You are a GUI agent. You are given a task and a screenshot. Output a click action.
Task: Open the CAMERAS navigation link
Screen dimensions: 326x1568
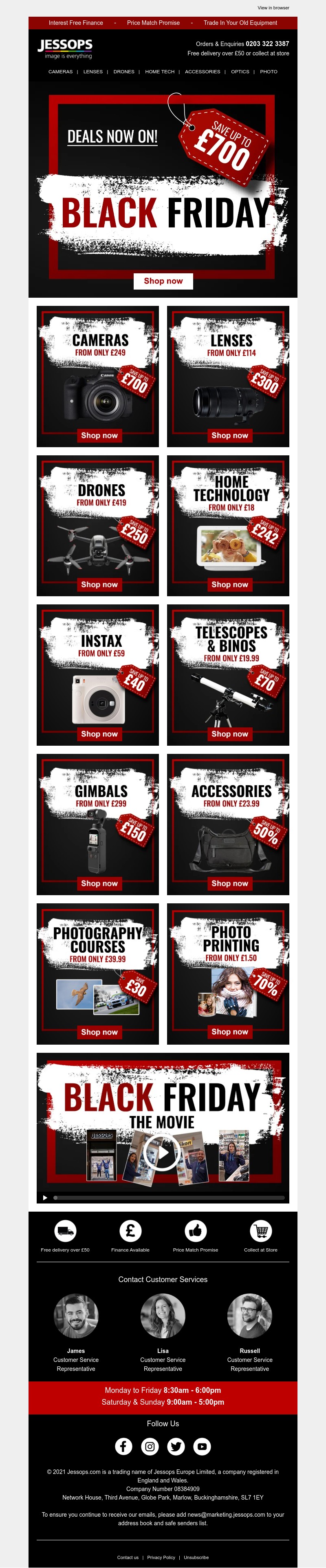(60, 72)
